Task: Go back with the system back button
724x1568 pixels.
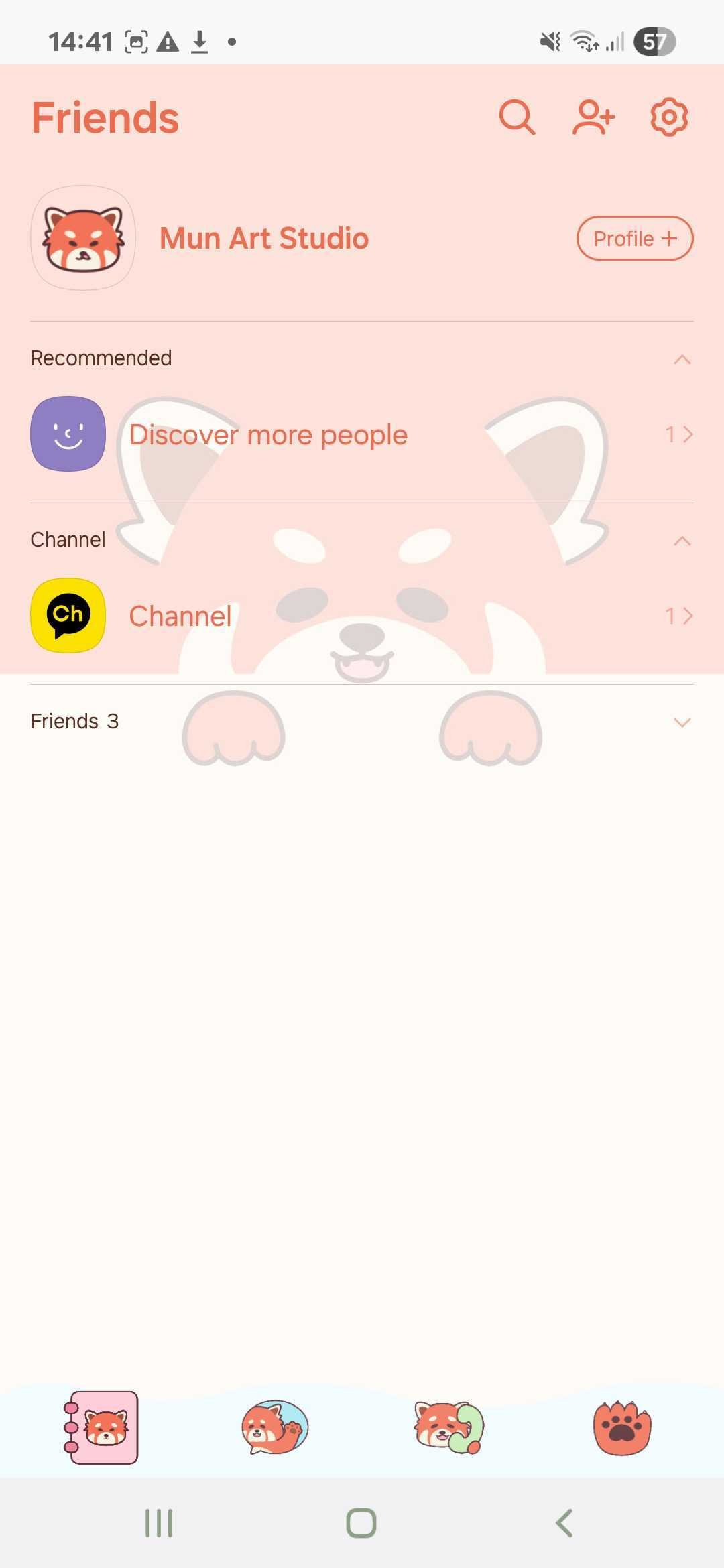Action: [x=564, y=1523]
